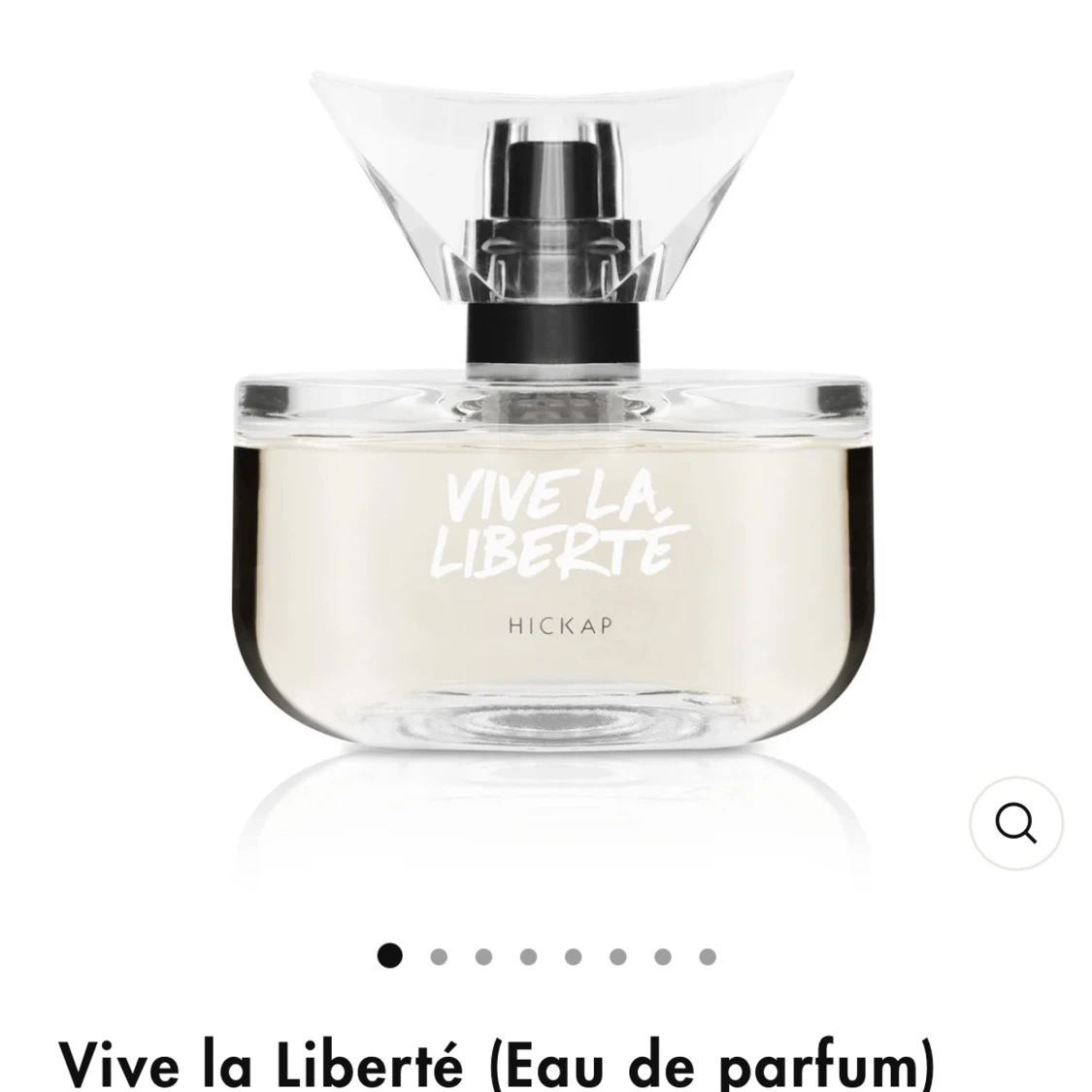Jump to the second image indicator dot
1092x1092 pixels.
[439, 957]
